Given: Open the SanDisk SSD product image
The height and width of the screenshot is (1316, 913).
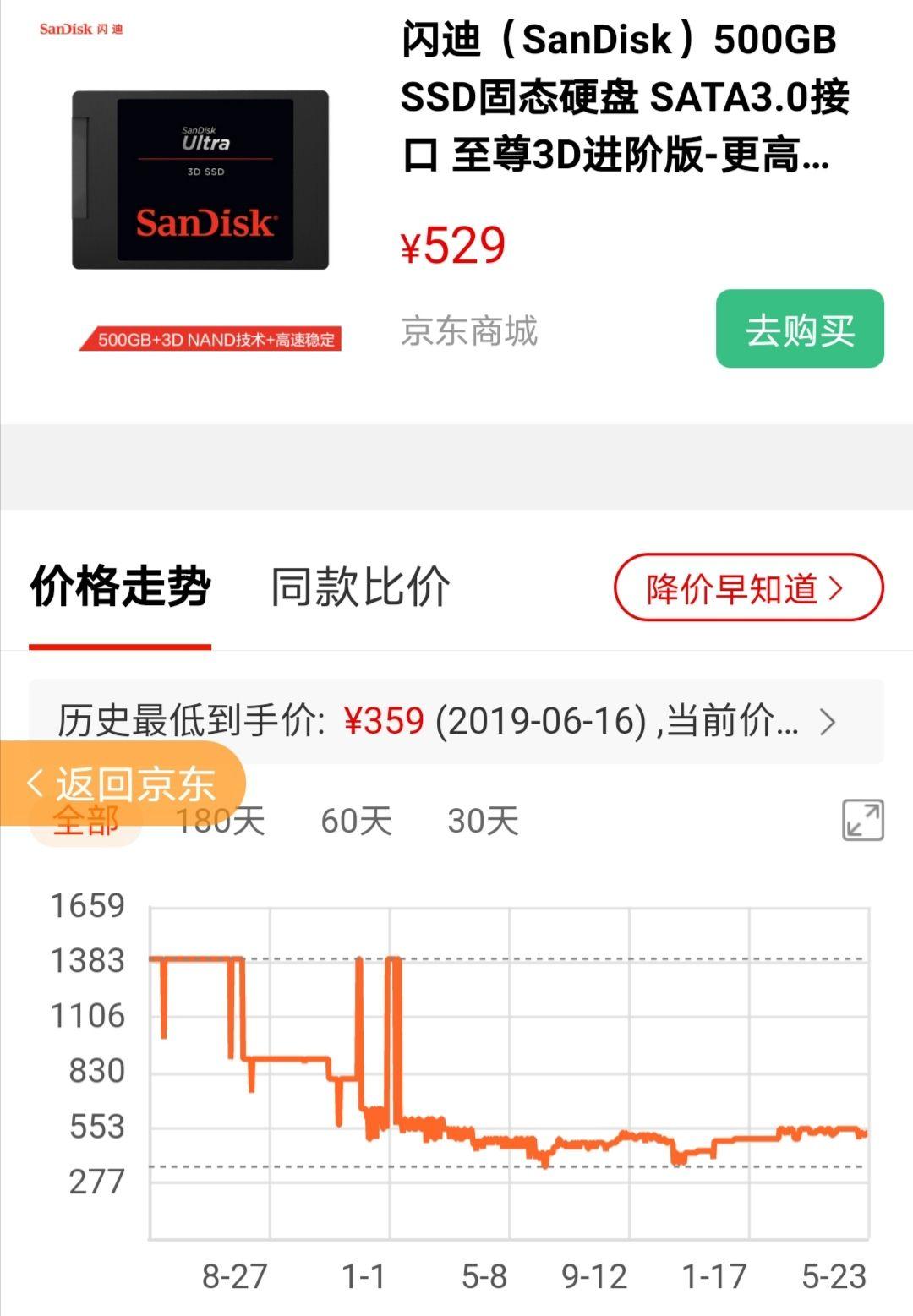Looking at the screenshot, I should click(x=200, y=180).
